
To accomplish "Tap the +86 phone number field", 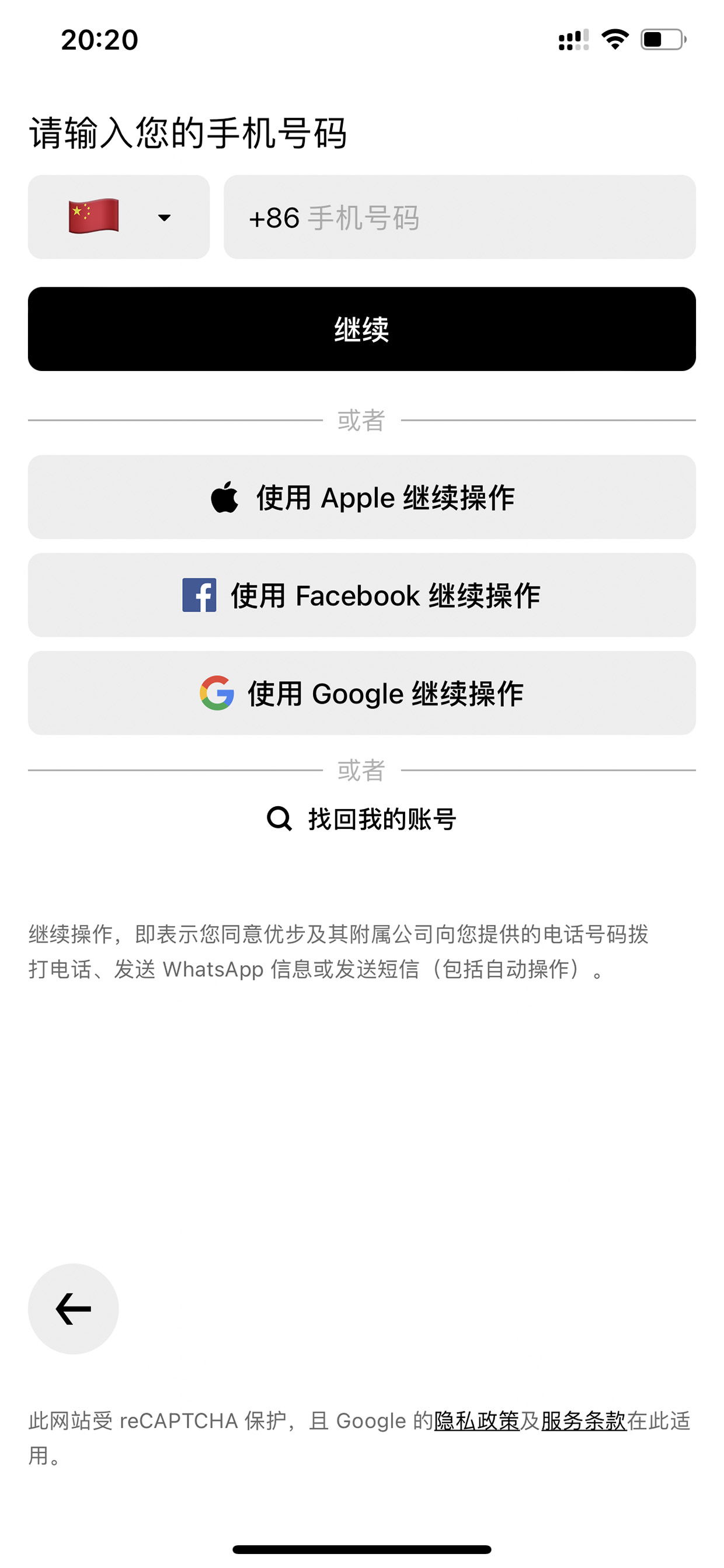I will point(460,217).
